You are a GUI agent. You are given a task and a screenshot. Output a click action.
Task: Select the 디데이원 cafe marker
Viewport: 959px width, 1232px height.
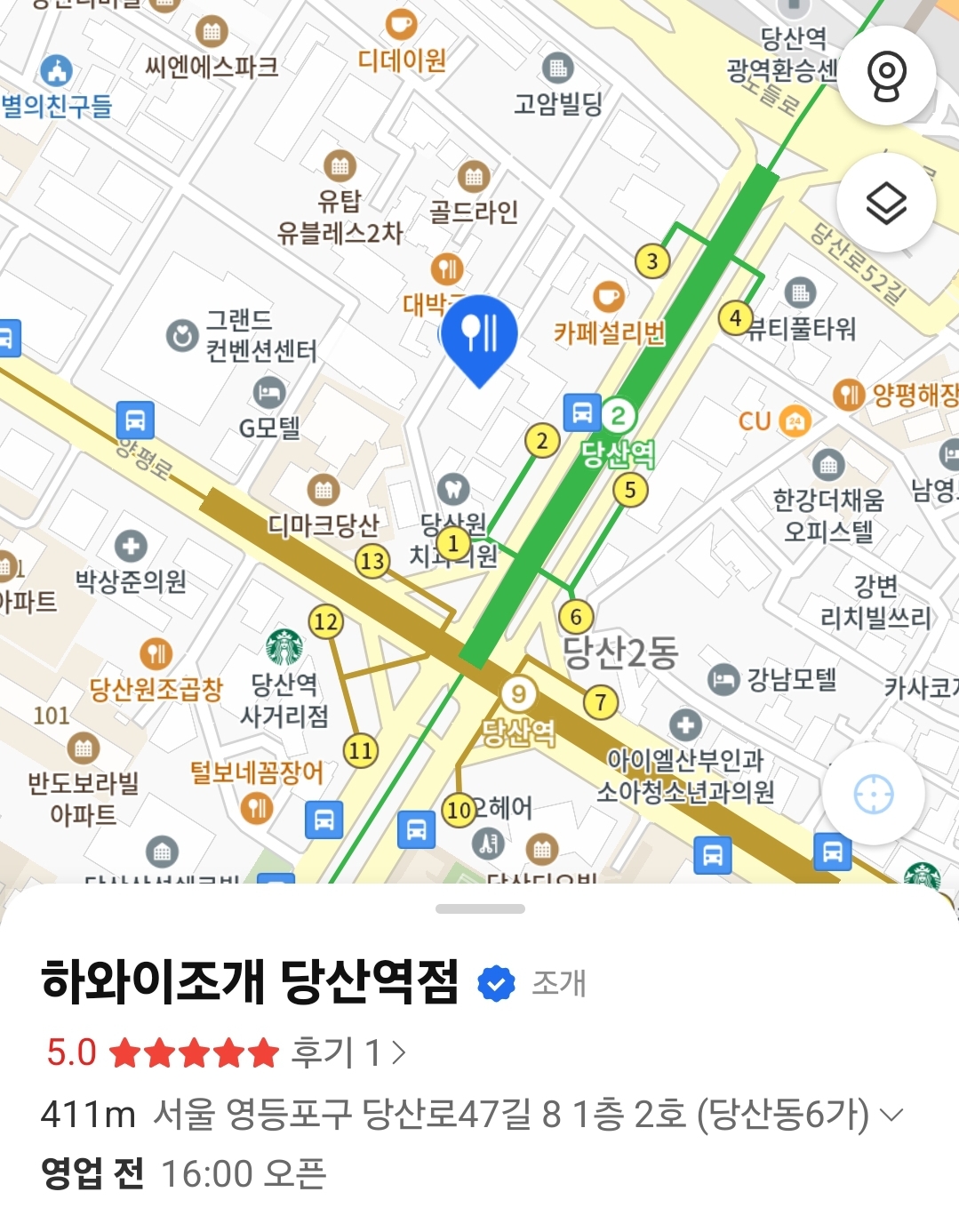401,24
